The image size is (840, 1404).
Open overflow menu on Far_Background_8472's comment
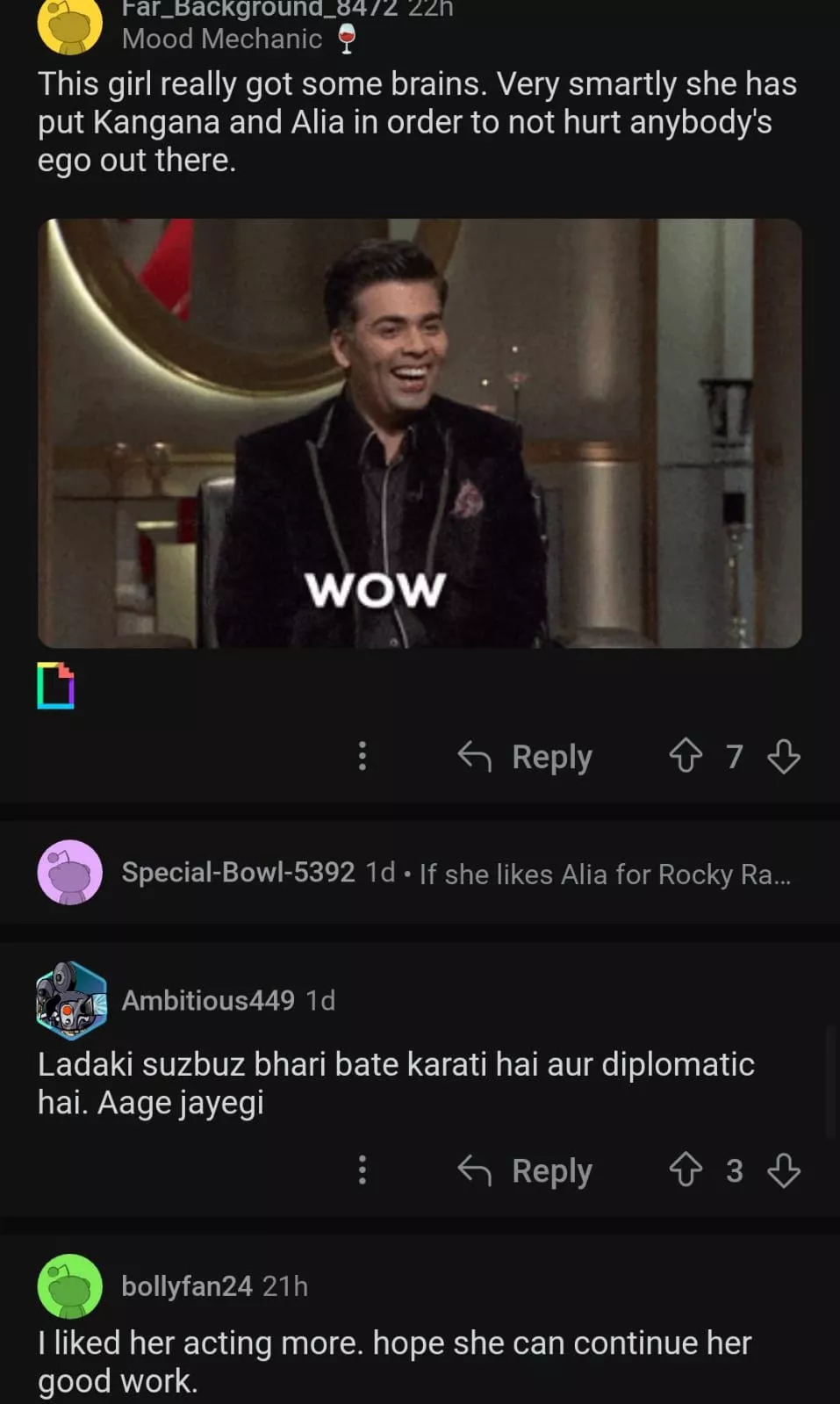pyautogui.click(x=363, y=756)
